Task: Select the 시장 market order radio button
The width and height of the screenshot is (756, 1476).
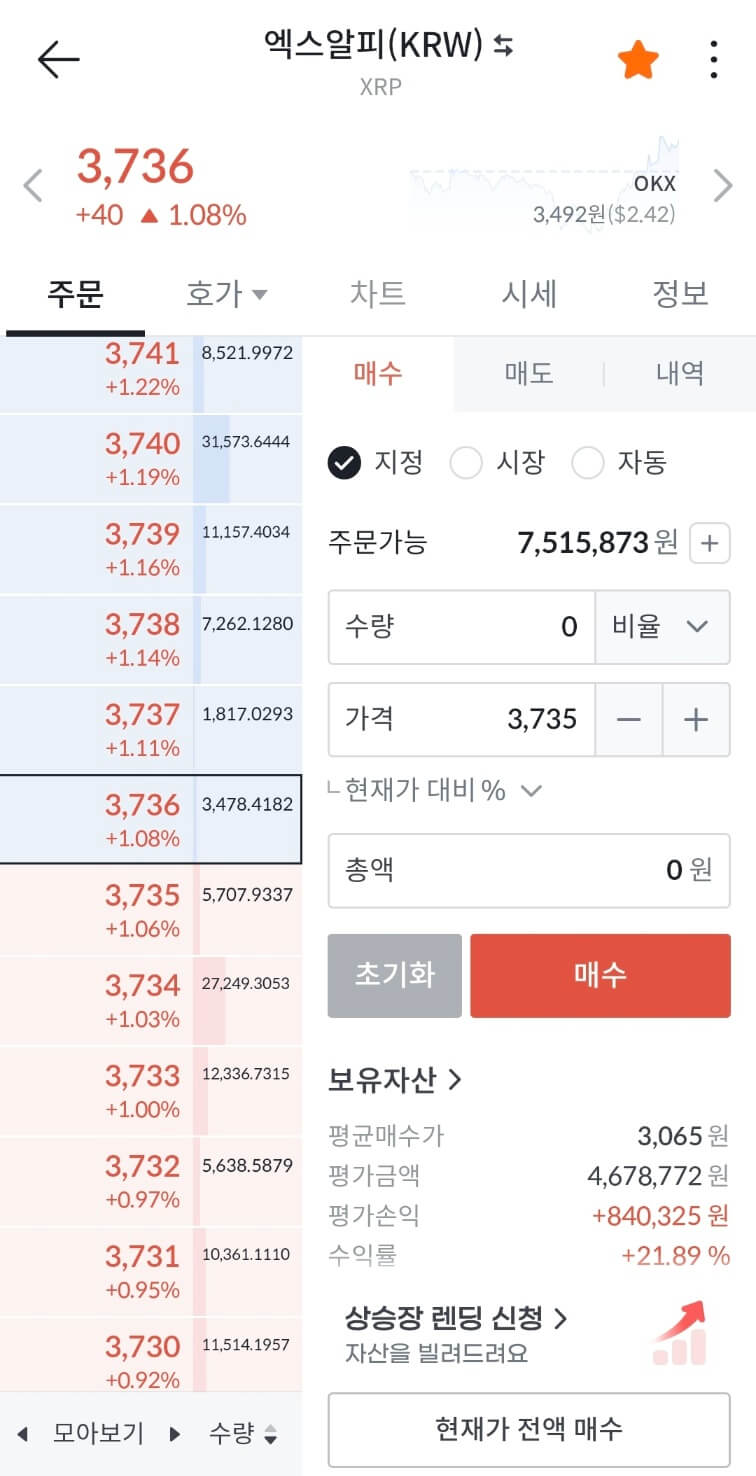Action: click(466, 462)
